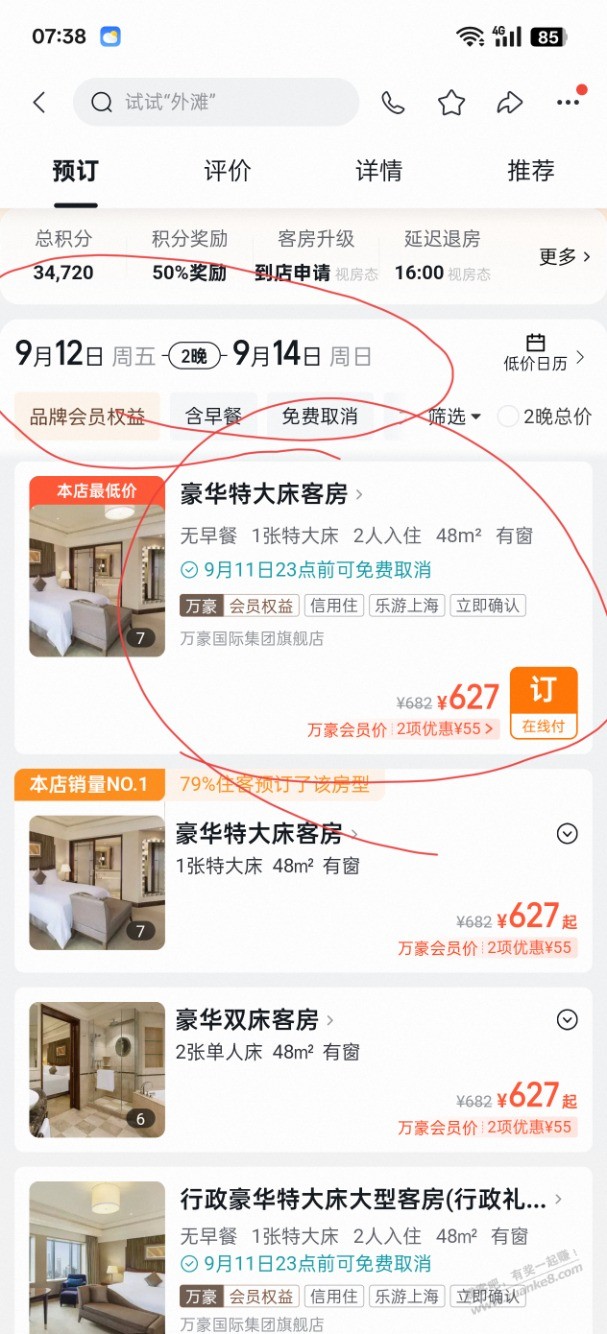Switch to the 推荐 tab
Screen dimensions: 607x1334
pos(530,171)
